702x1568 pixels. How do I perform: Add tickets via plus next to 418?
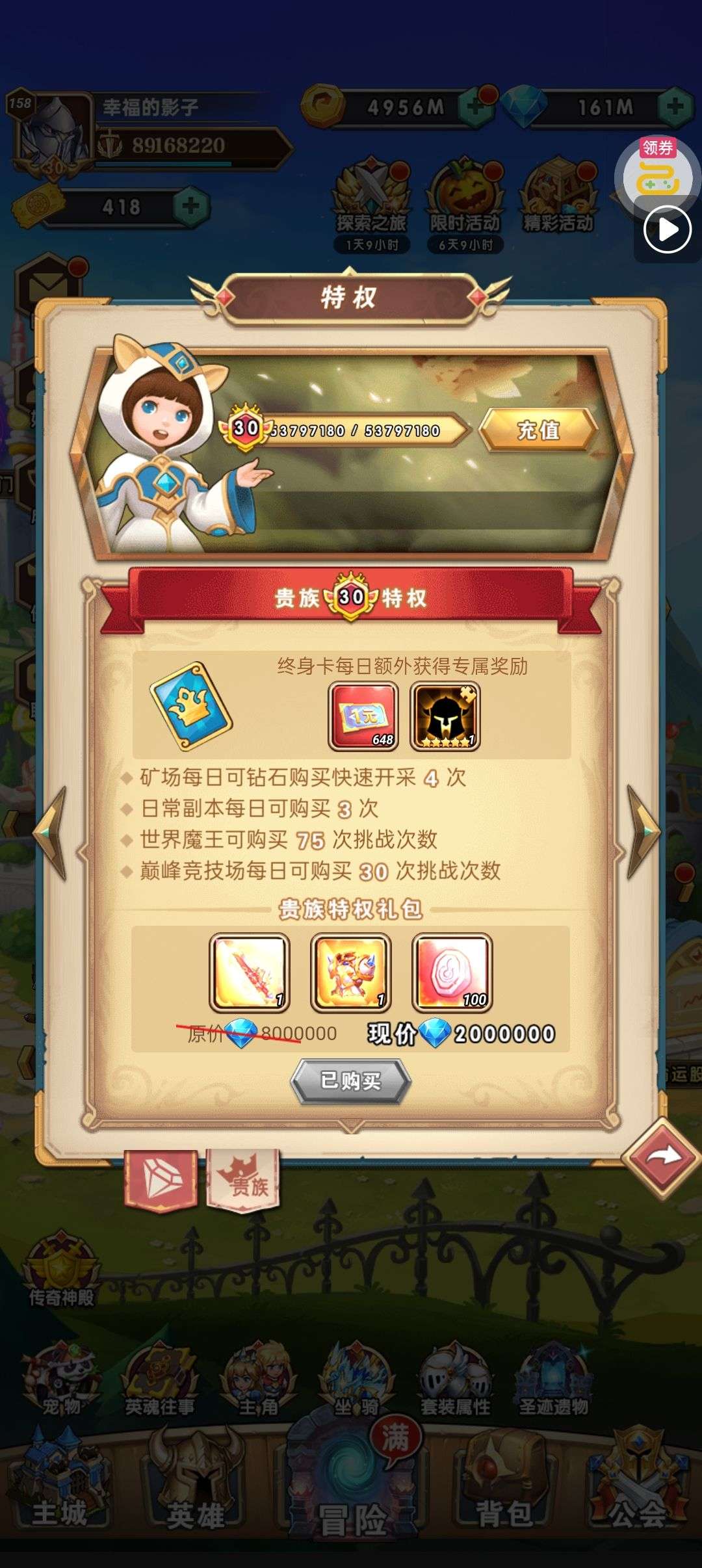[x=190, y=207]
